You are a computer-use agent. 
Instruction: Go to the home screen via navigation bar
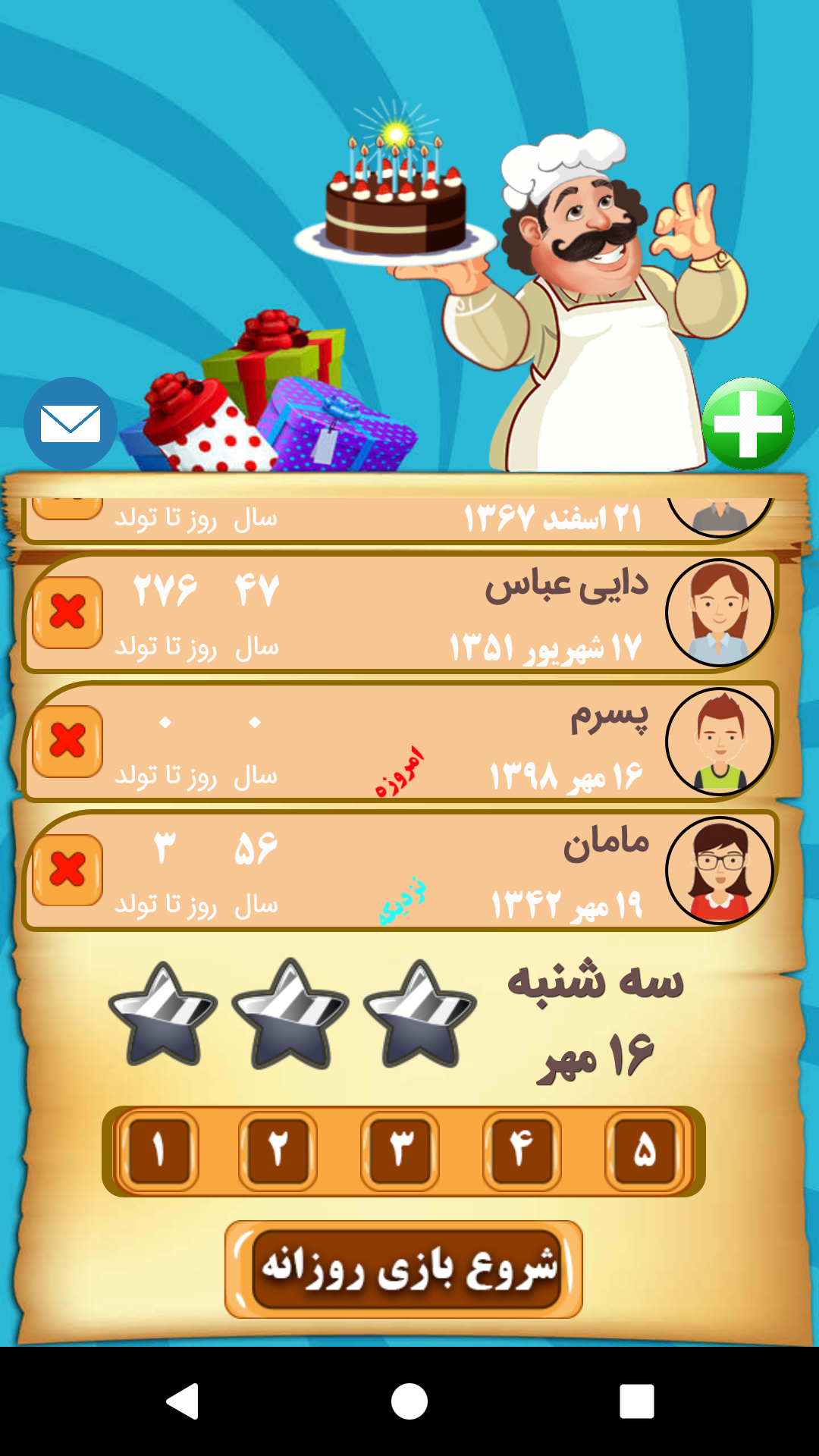pyautogui.click(x=409, y=1401)
